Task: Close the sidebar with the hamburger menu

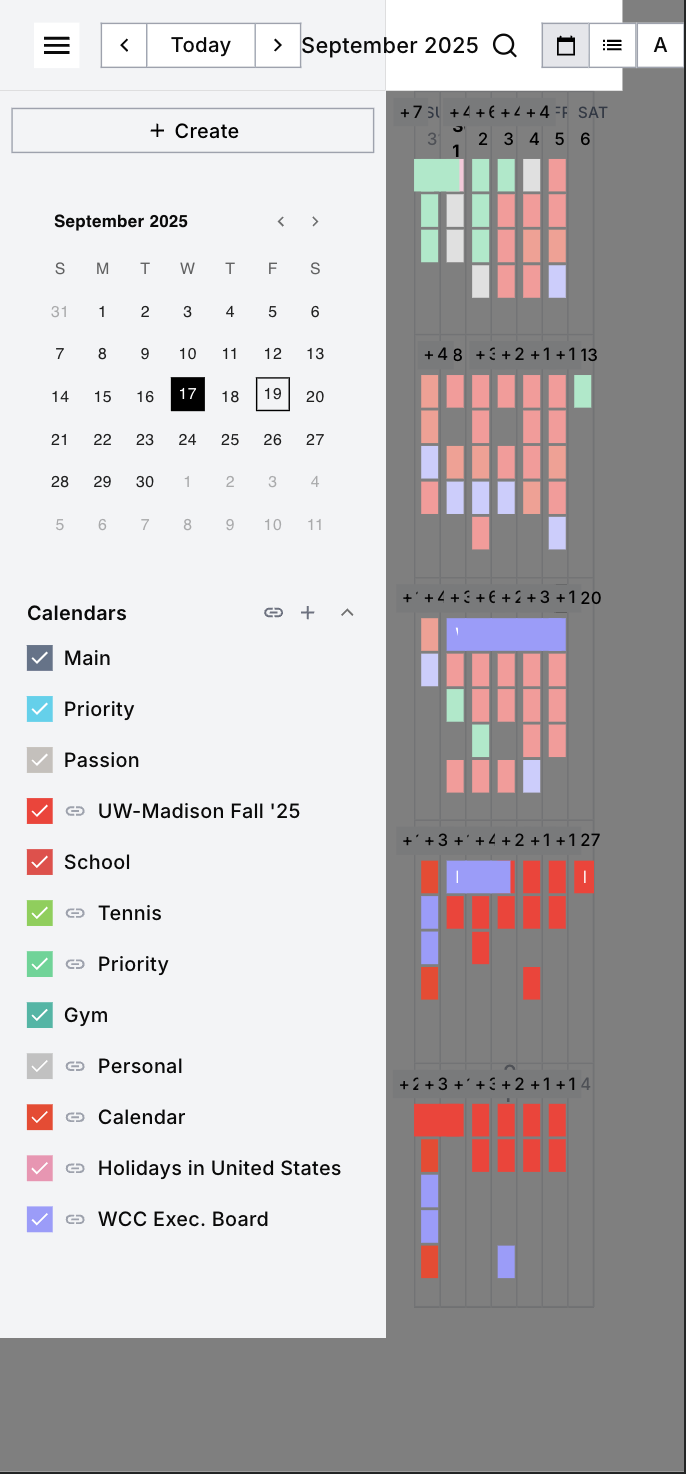Action: pos(57,45)
